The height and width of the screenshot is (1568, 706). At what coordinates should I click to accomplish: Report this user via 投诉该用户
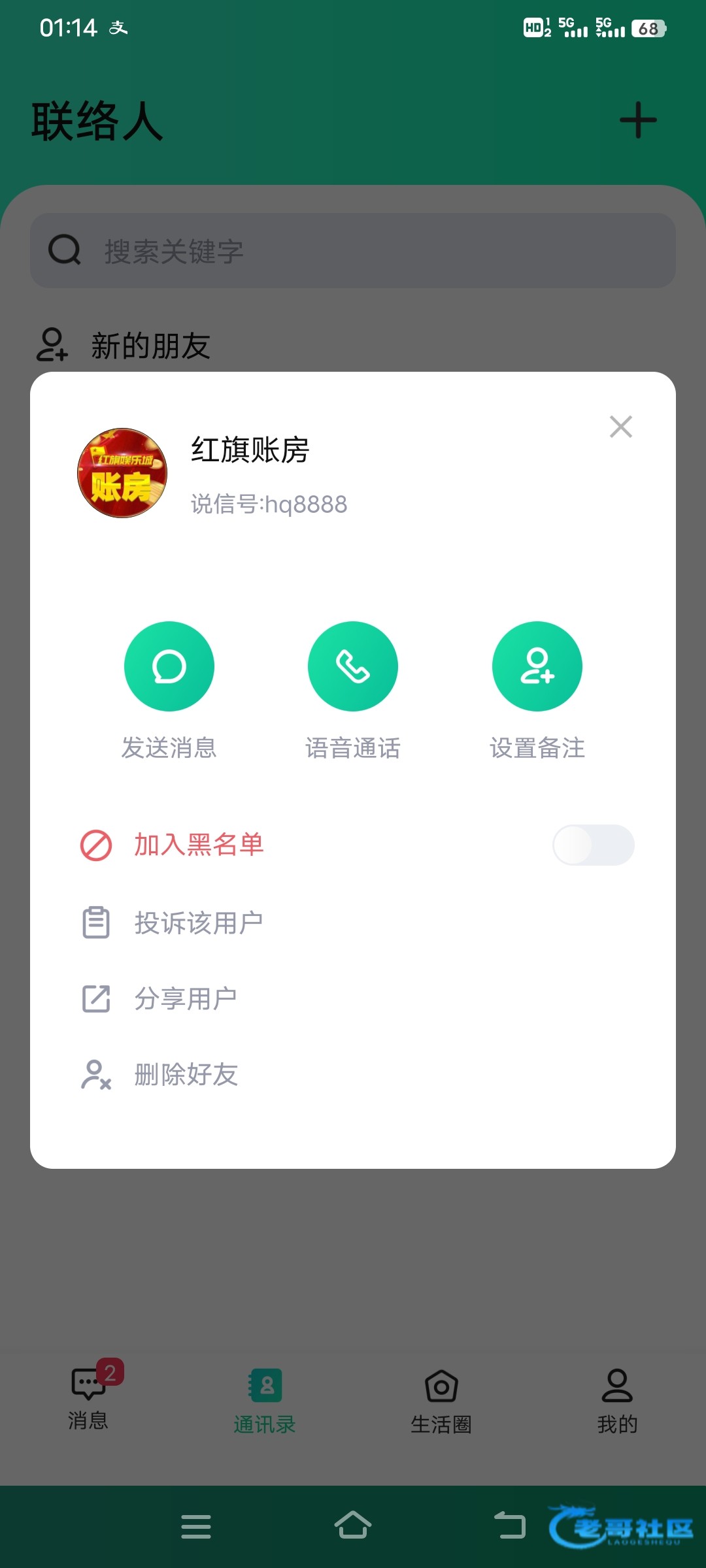(198, 923)
